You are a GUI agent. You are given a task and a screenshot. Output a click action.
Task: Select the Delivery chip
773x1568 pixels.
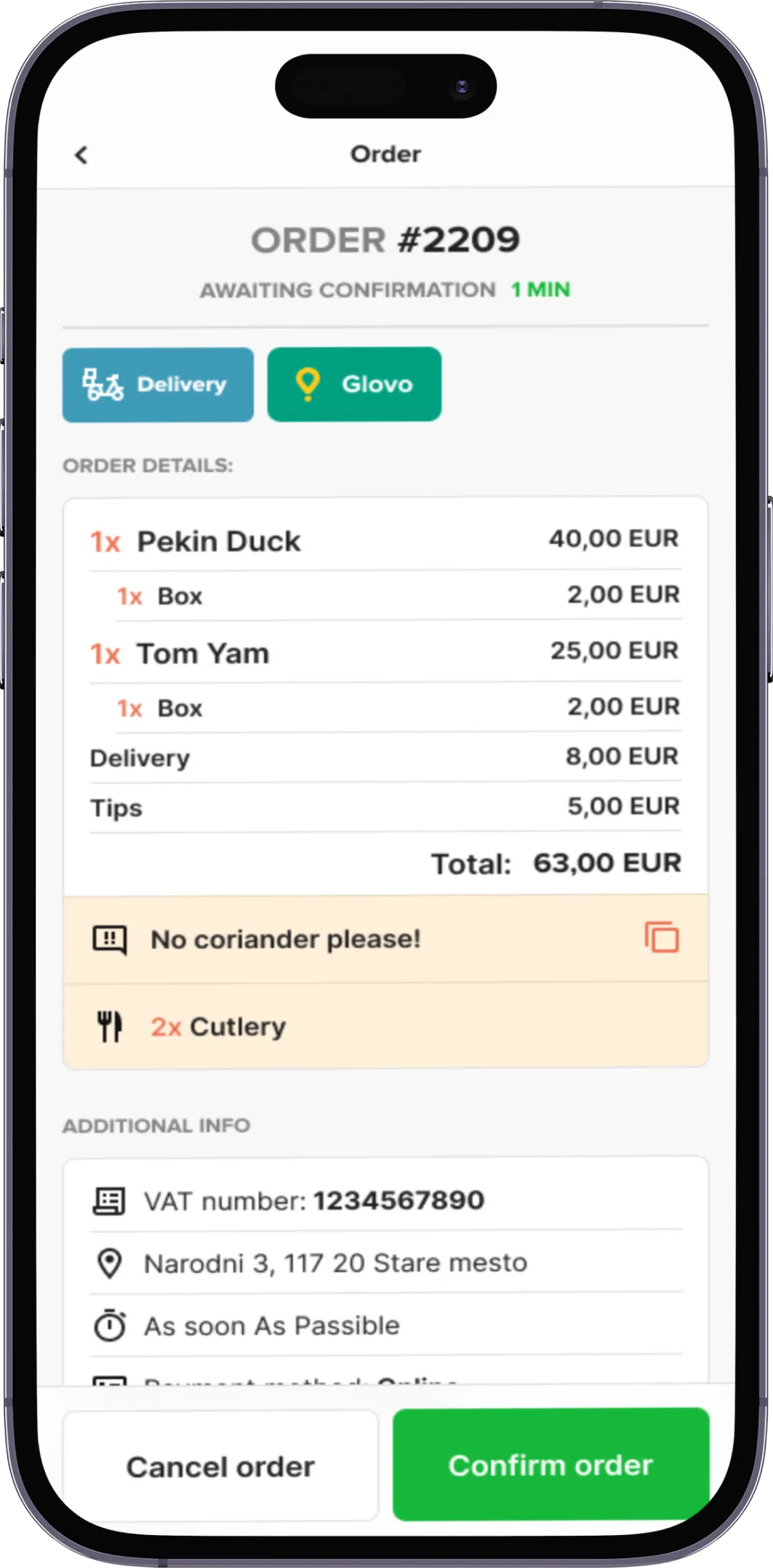(x=158, y=385)
